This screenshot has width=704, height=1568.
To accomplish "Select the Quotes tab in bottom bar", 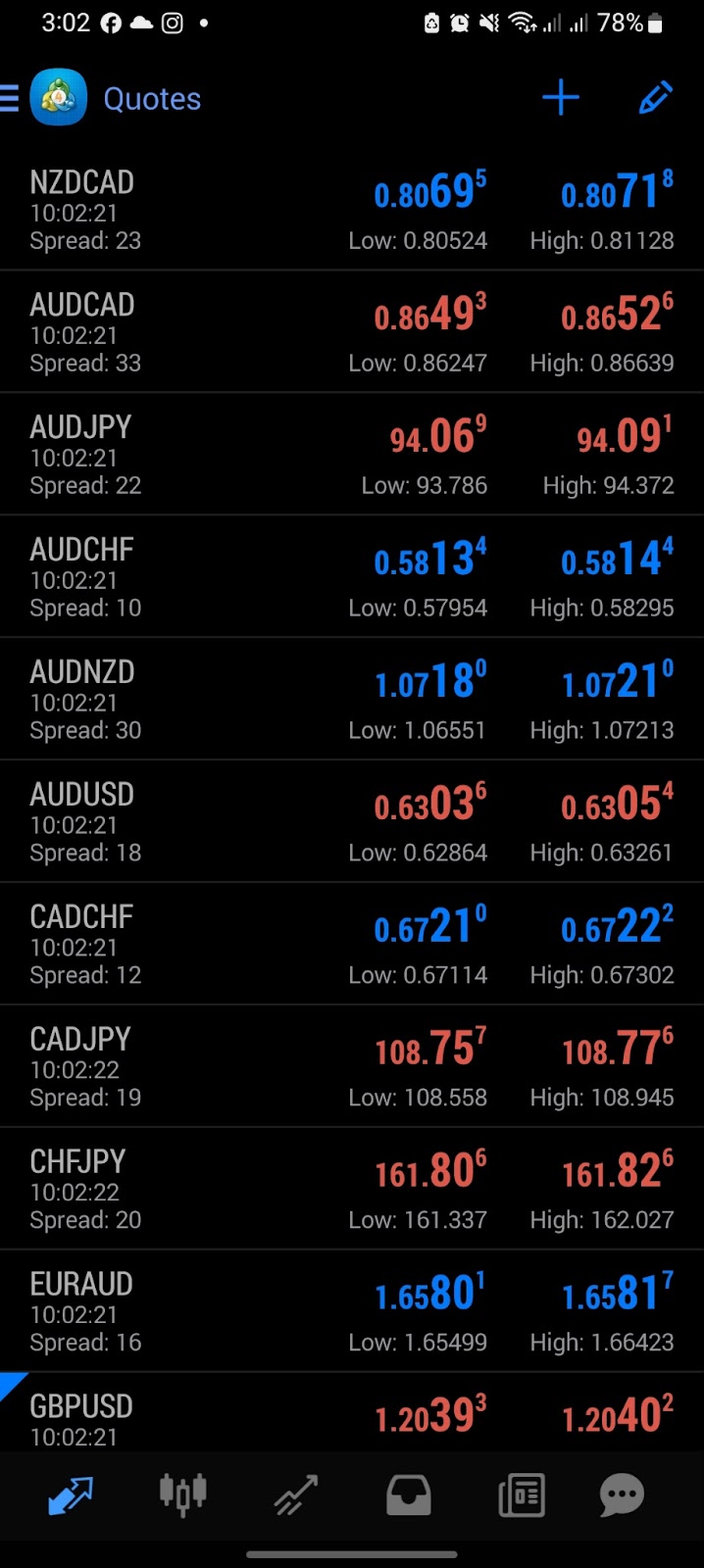I will point(71,1494).
